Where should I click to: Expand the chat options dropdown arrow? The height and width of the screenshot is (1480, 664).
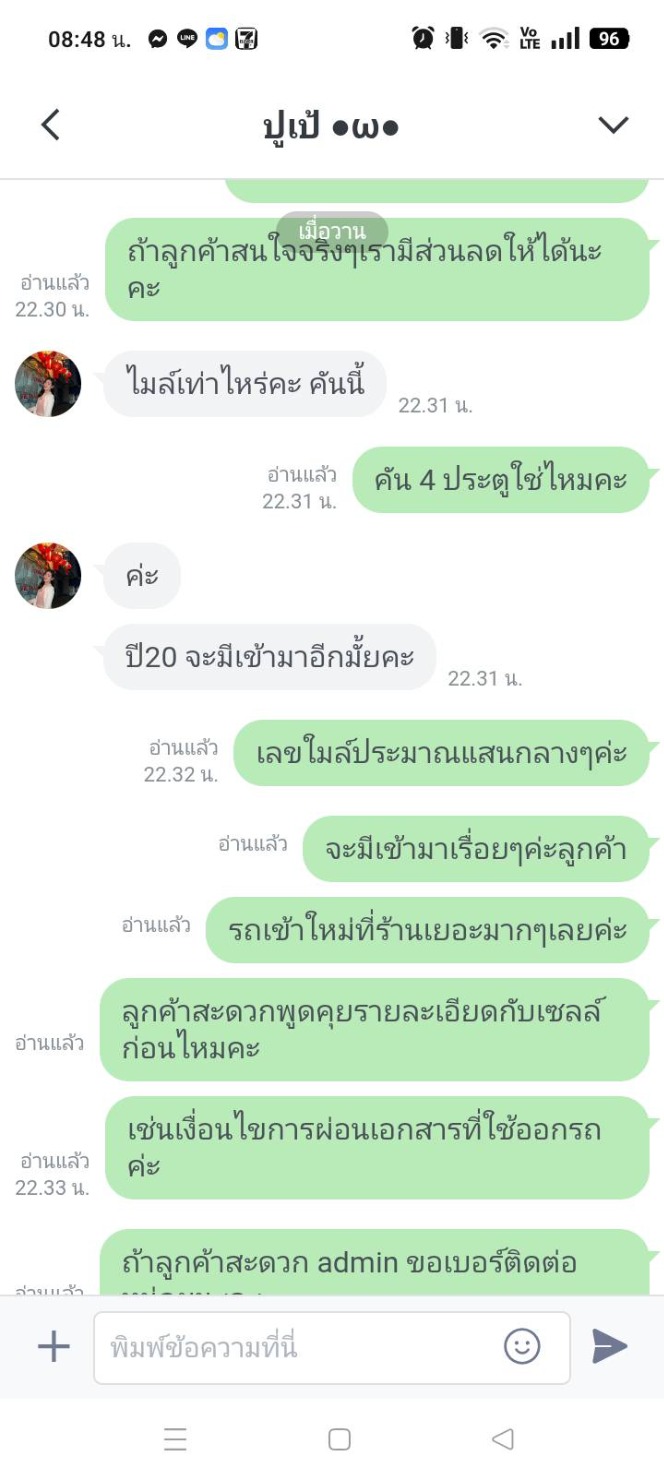click(612, 125)
